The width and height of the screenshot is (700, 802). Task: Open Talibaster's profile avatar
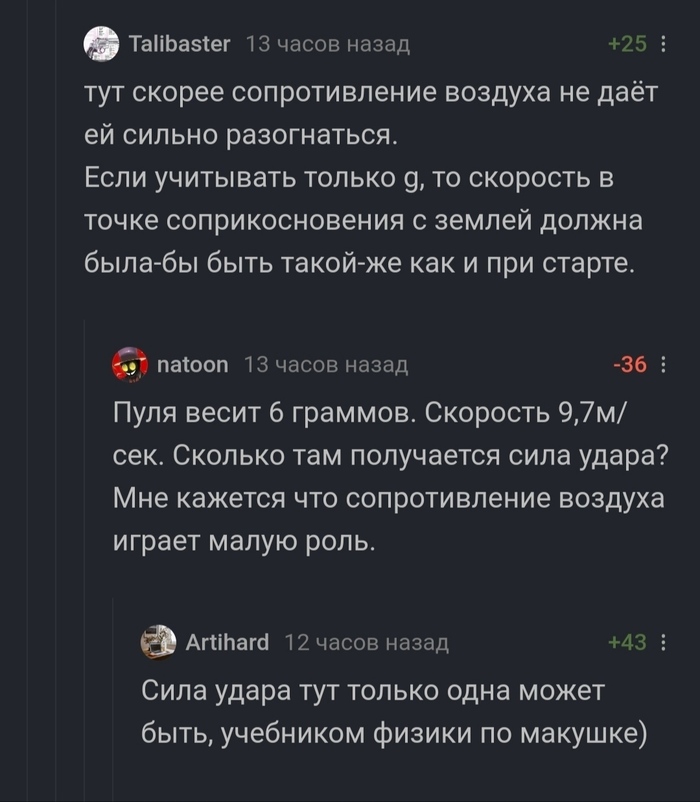click(x=101, y=44)
